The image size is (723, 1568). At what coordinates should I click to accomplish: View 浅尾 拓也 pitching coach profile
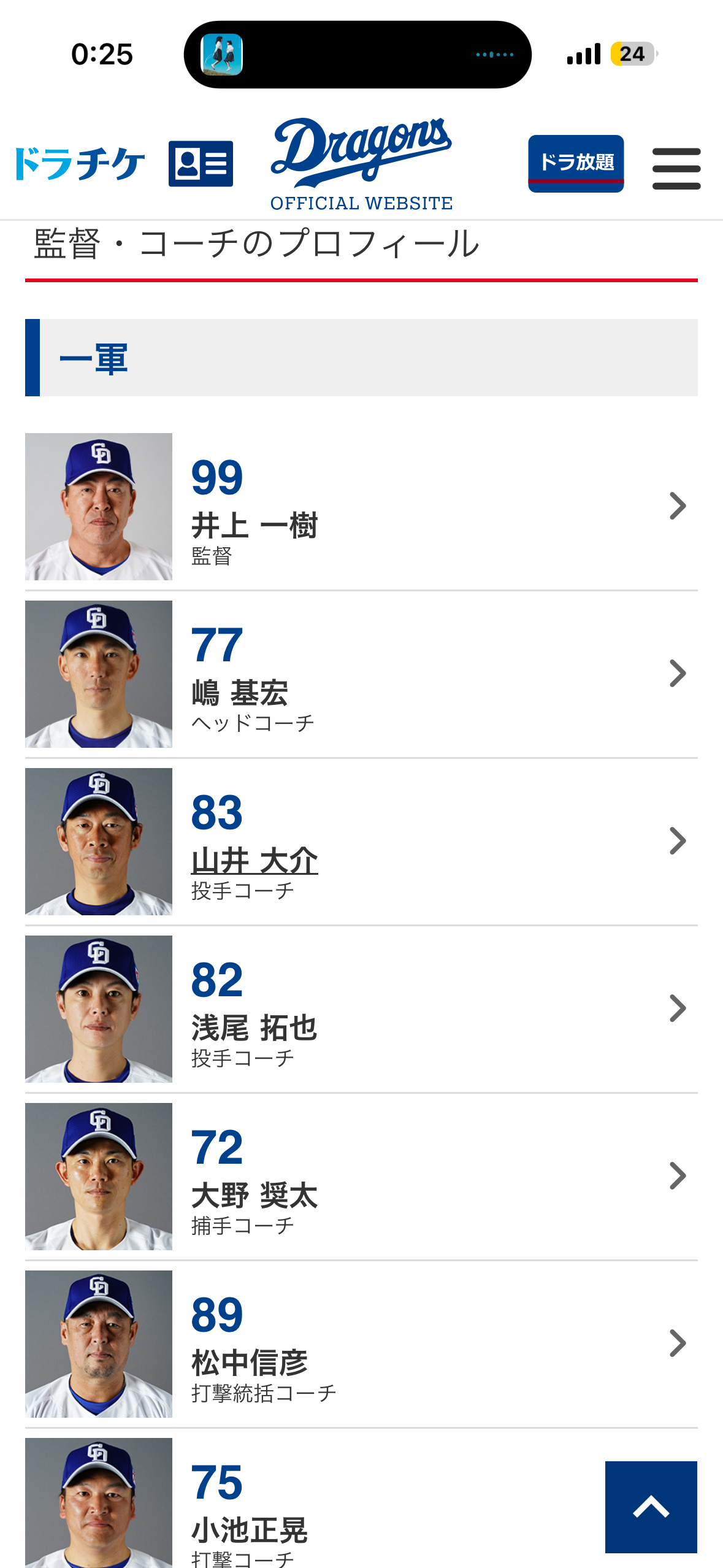pyautogui.click(x=361, y=1009)
